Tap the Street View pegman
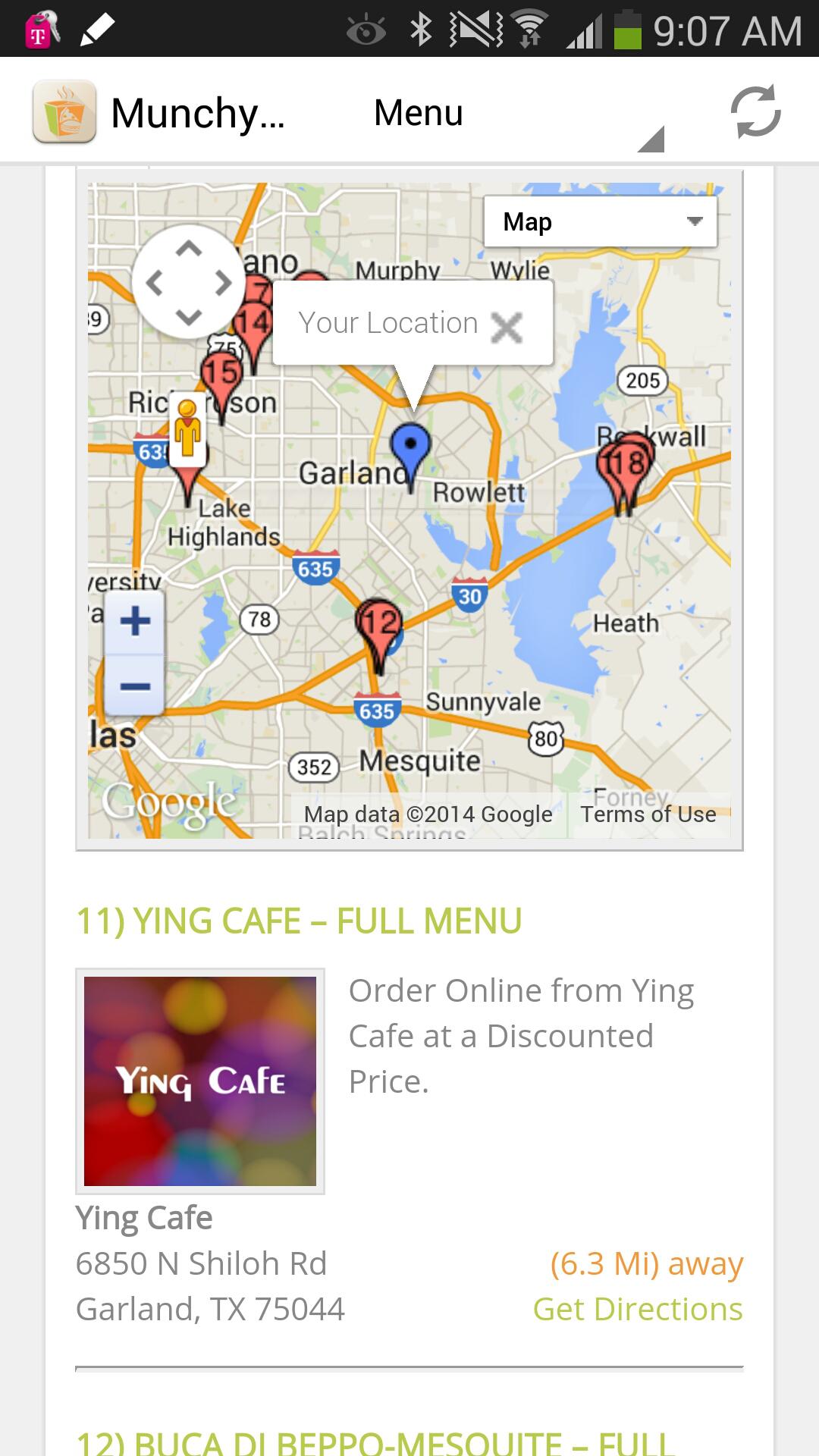The width and height of the screenshot is (819, 1456). [x=187, y=430]
